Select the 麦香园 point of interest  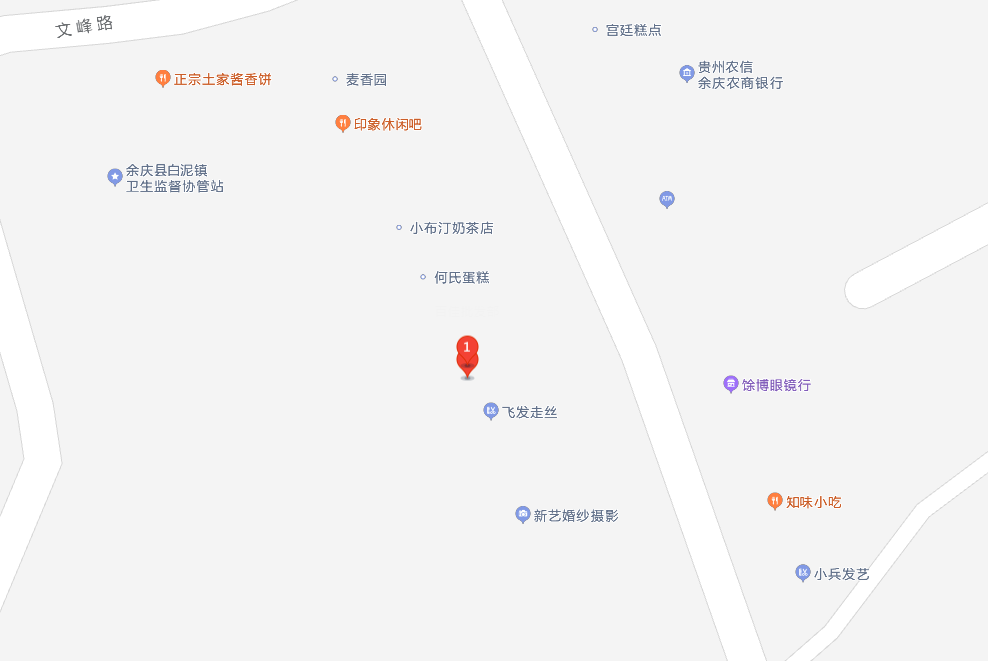tap(335, 79)
